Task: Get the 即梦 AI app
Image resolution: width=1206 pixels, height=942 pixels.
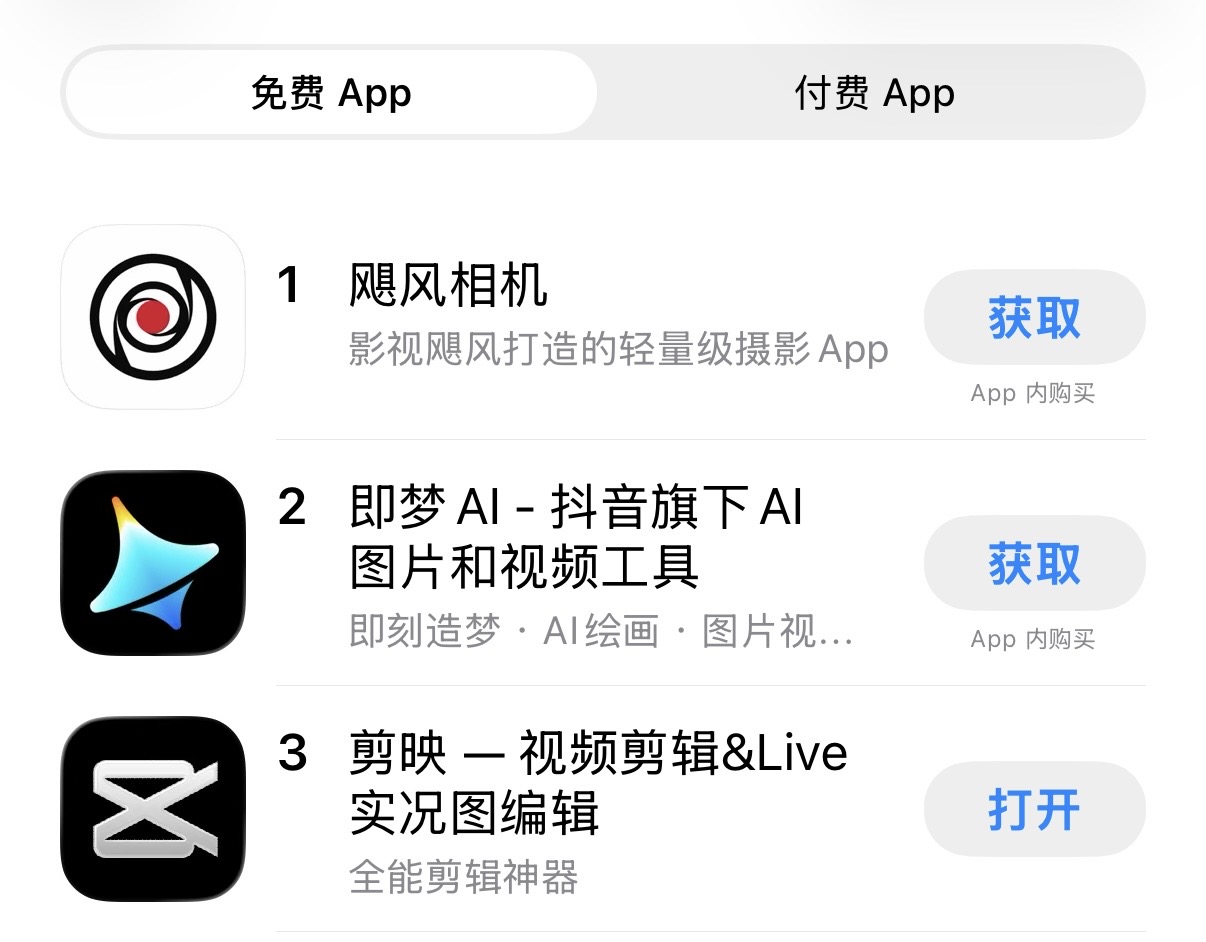Action: pyautogui.click(x=1034, y=564)
